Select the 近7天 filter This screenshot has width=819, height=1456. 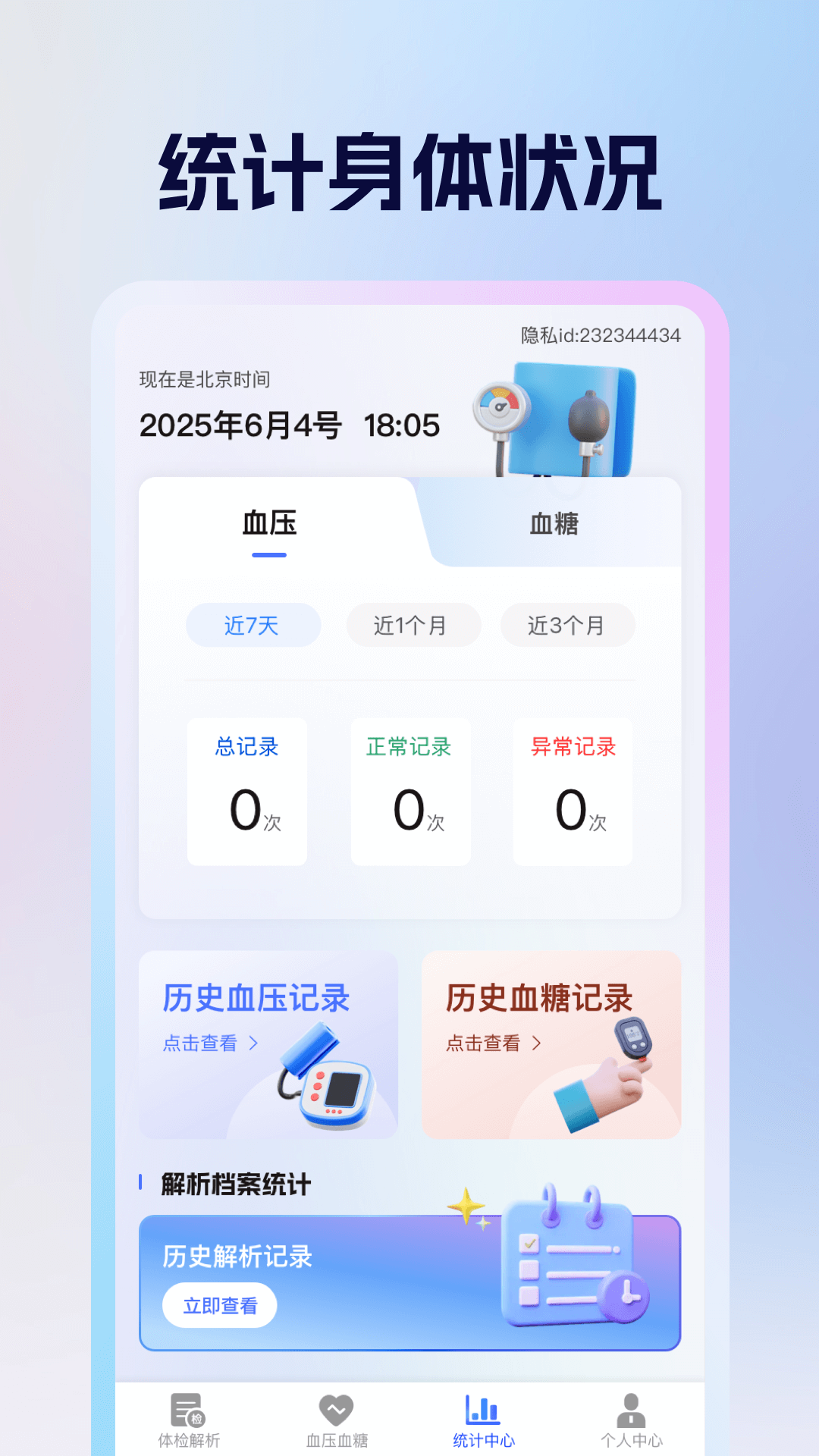[x=253, y=624]
